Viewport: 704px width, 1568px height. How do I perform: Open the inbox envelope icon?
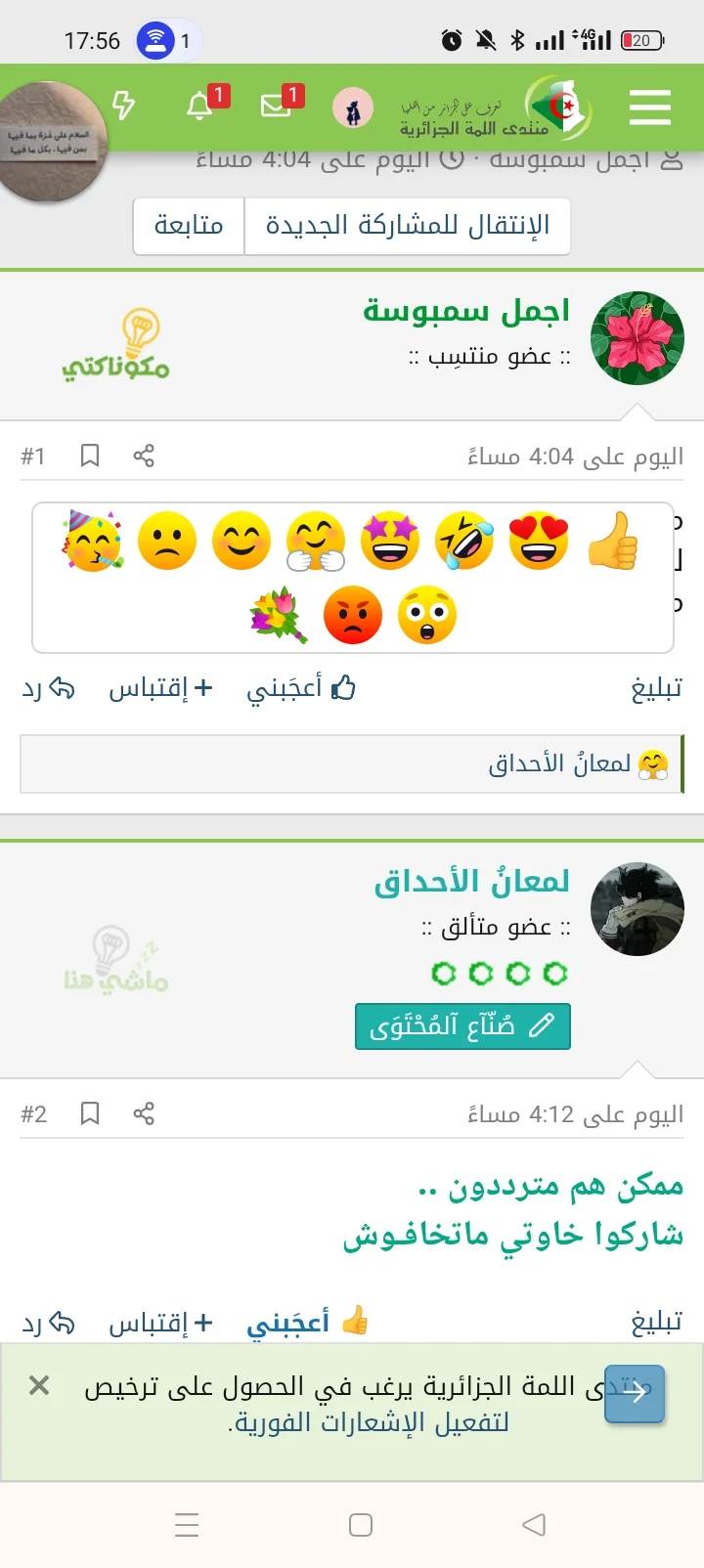pyautogui.click(x=276, y=106)
